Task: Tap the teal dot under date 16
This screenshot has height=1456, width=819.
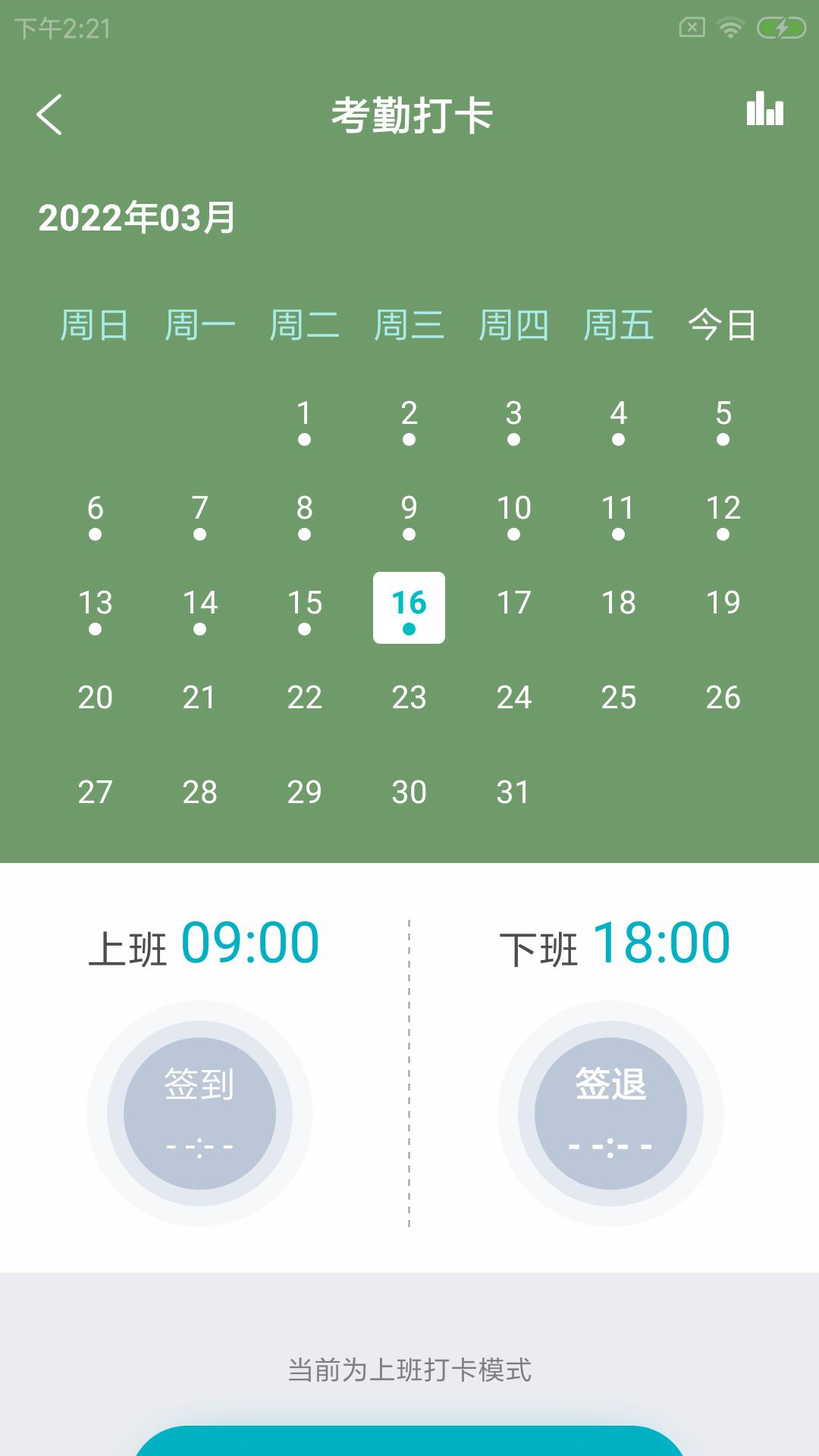Action: point(409,629)
